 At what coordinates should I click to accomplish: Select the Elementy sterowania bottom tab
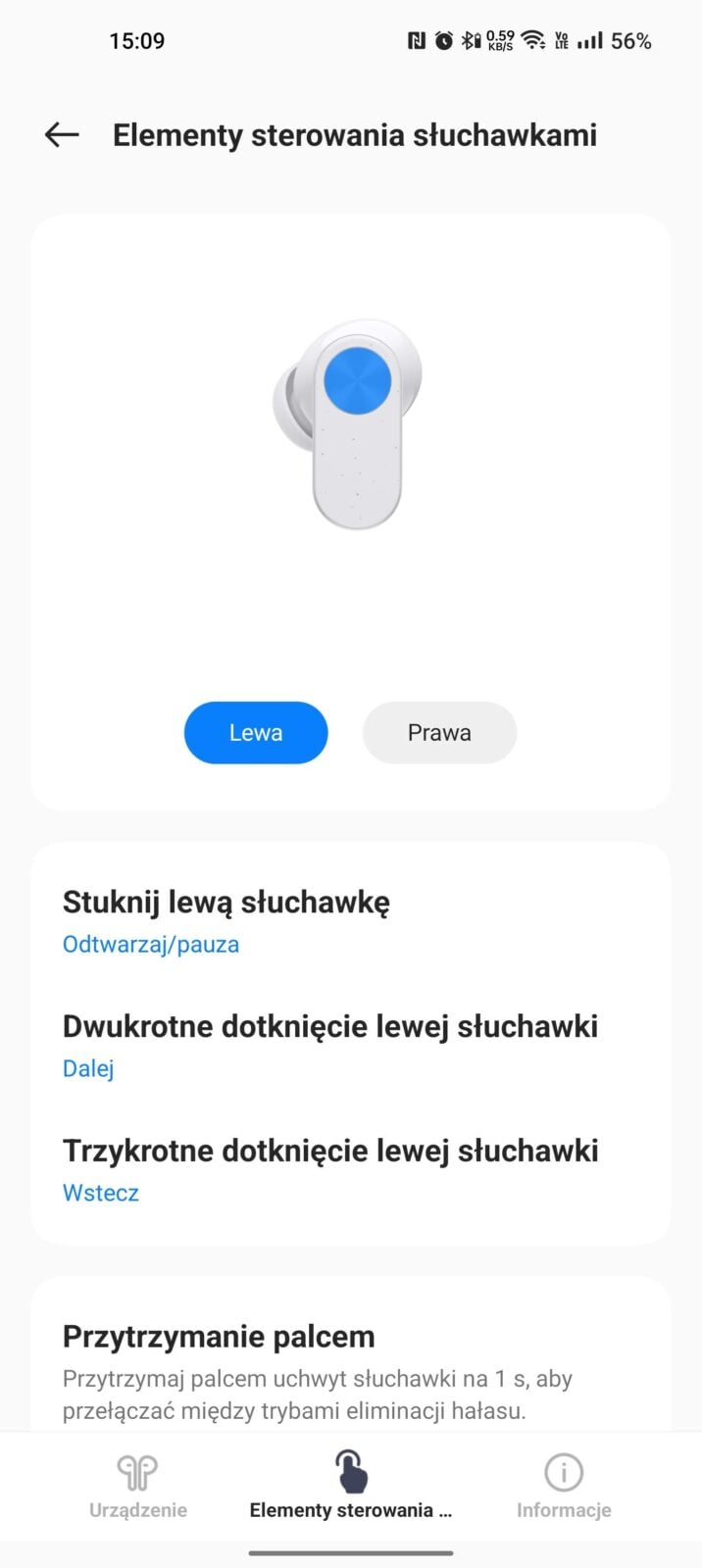pyautogui.click(x=350, y=1485)
